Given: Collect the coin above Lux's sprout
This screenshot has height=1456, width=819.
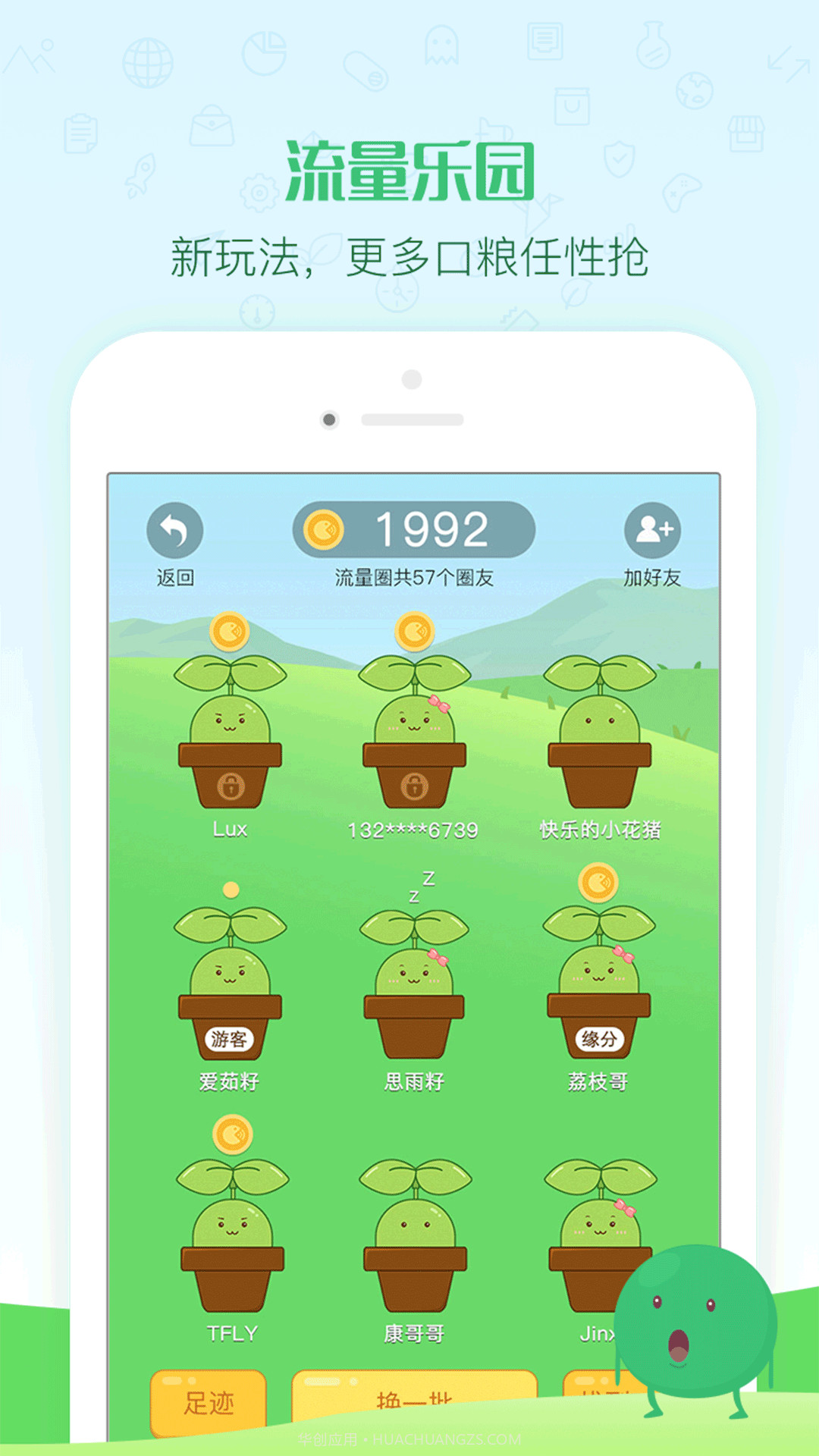Looking at the screenshot, I should point(231,632).
